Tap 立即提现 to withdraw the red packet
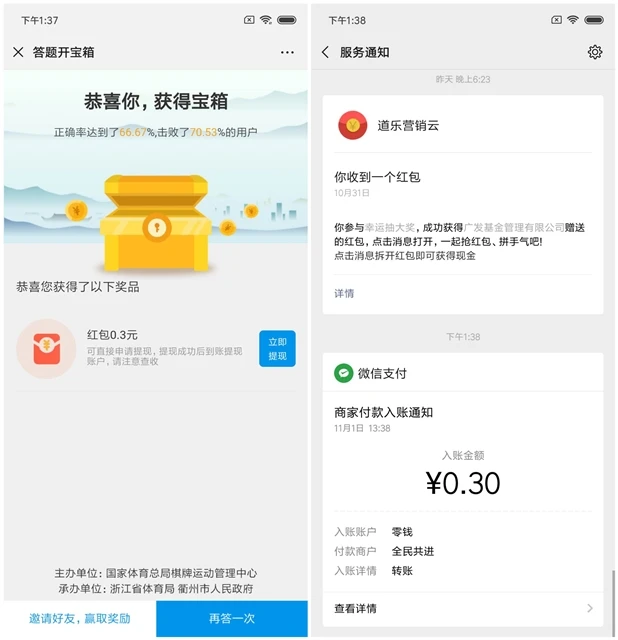 click(x=277, y=349)
